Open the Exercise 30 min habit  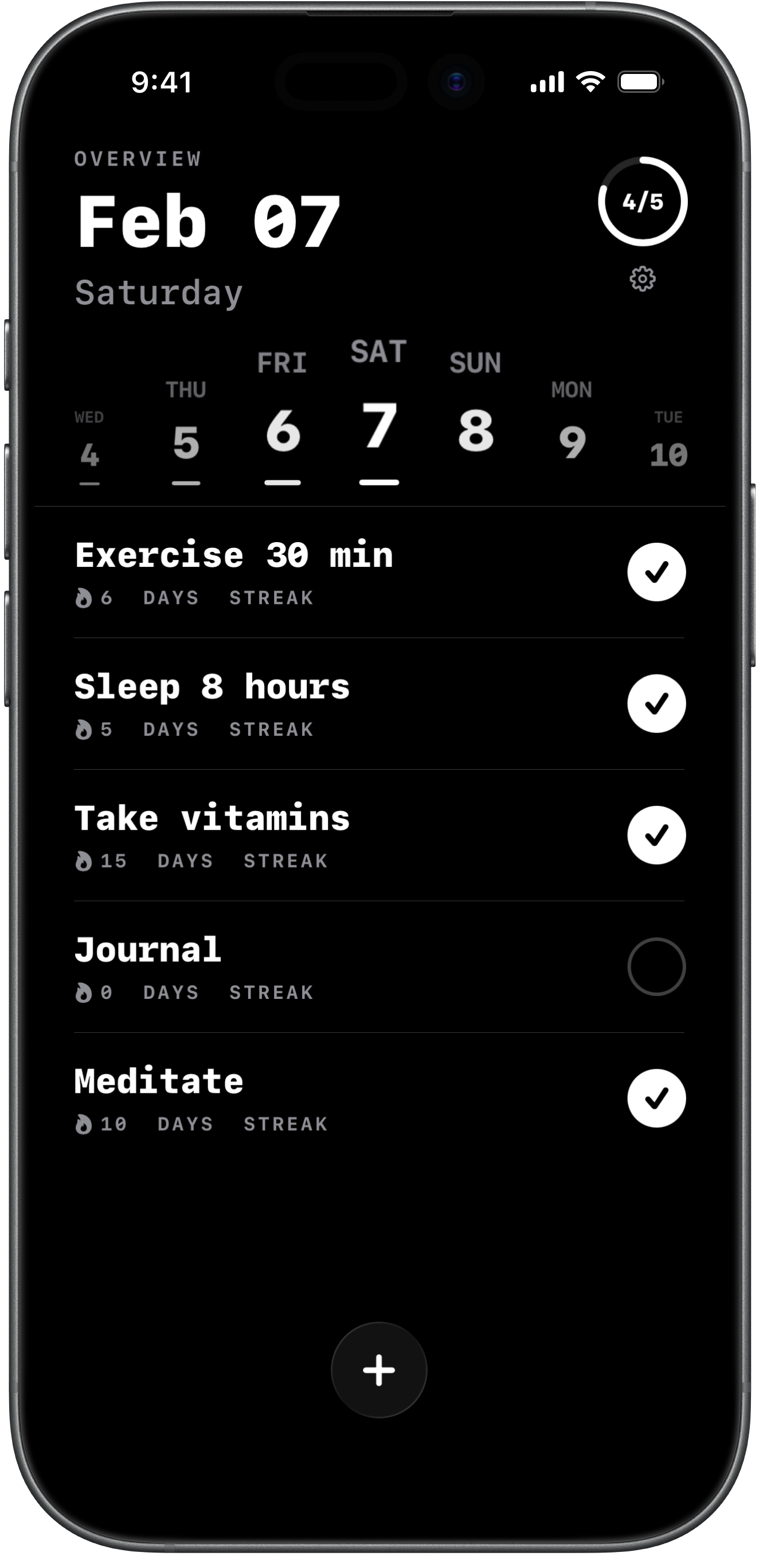tap(234, 555)
